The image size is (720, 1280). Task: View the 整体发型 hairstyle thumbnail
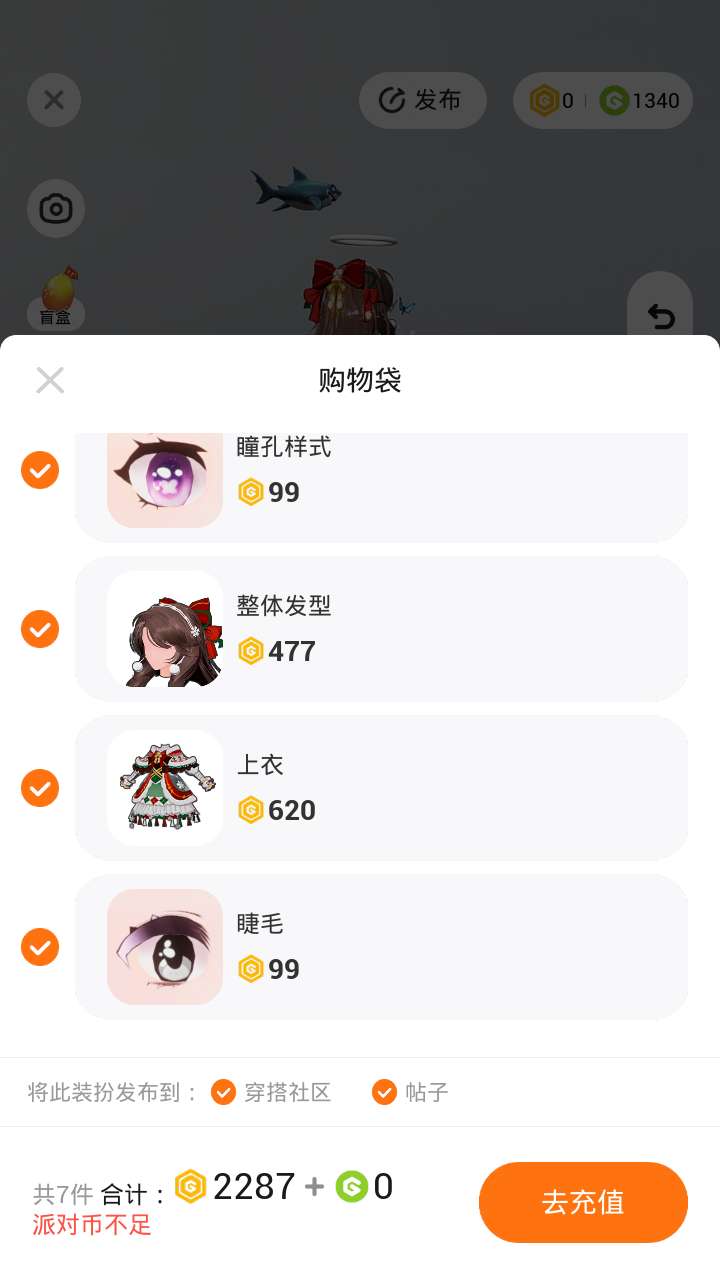[165, 629]
